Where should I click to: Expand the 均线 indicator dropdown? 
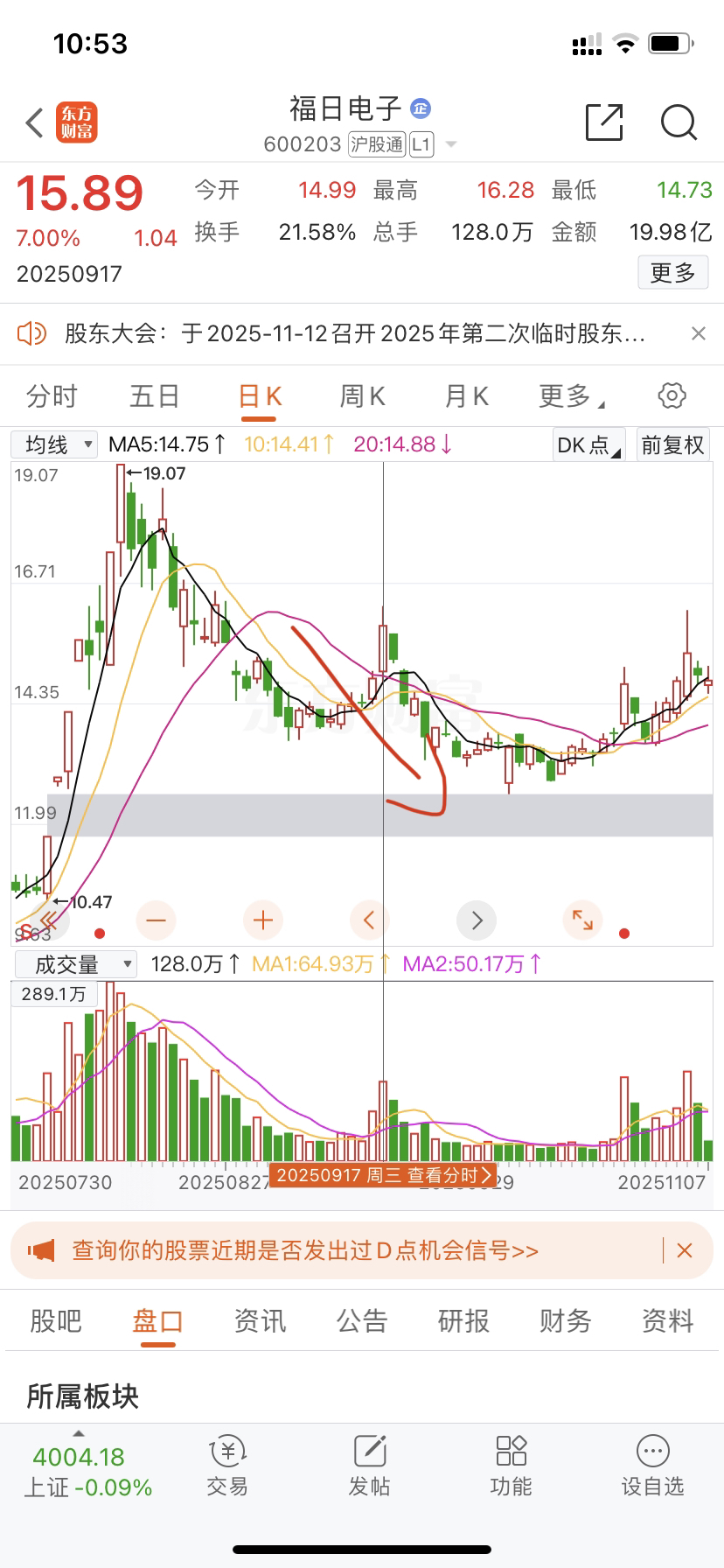54,444
